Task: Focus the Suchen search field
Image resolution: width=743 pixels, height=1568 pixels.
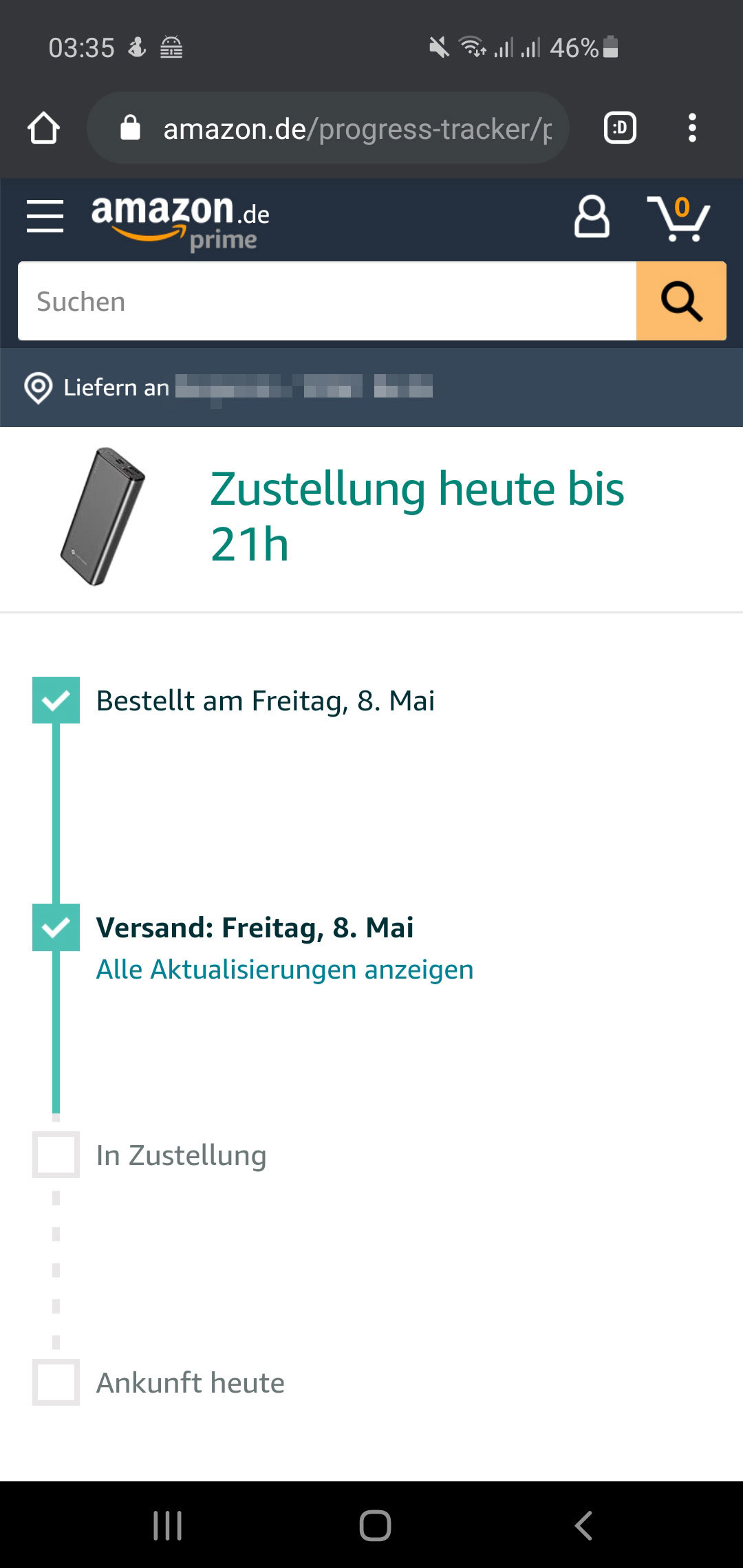Action: (x=327, y=301)
